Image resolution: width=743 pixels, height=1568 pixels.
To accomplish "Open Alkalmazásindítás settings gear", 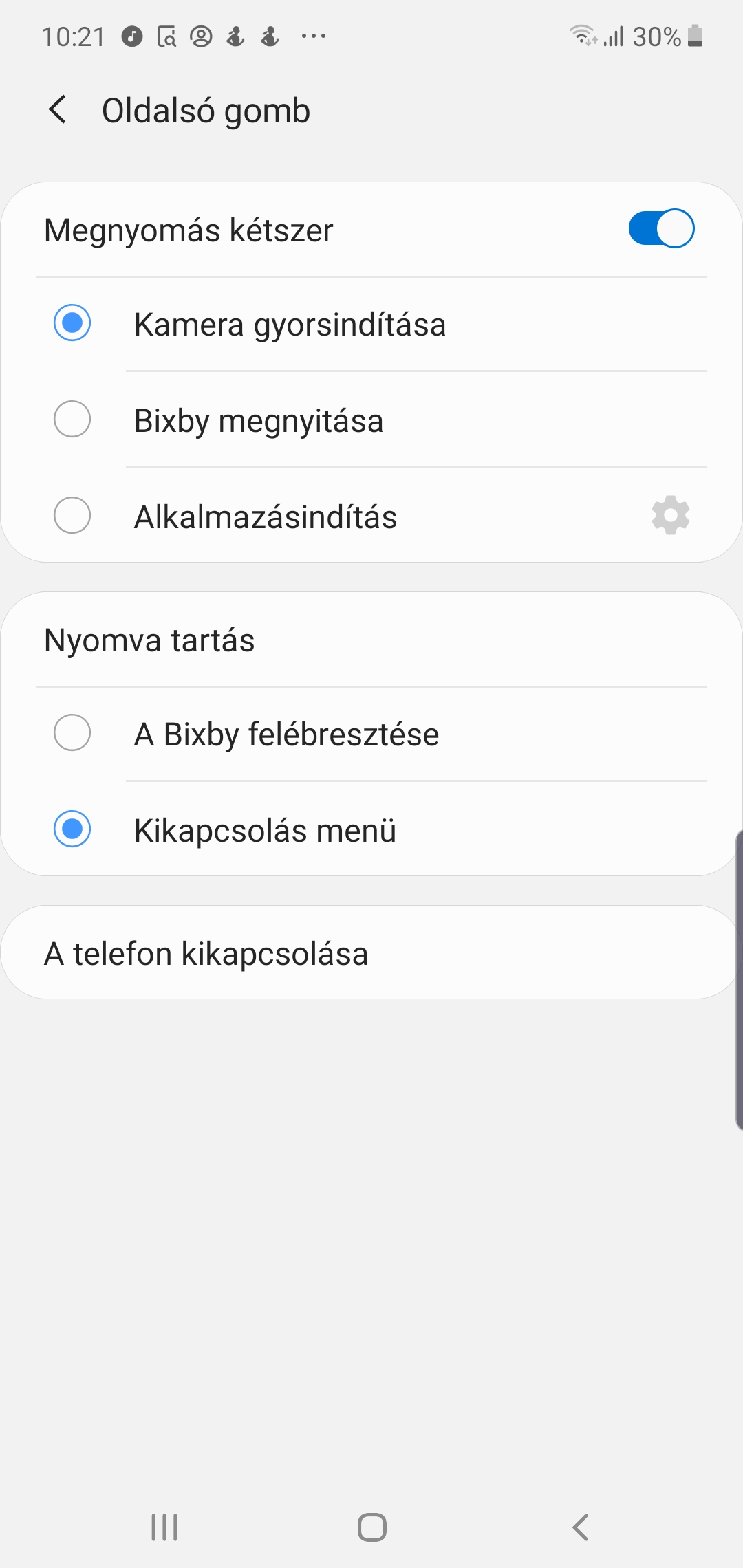I will (x=670, y=515).
